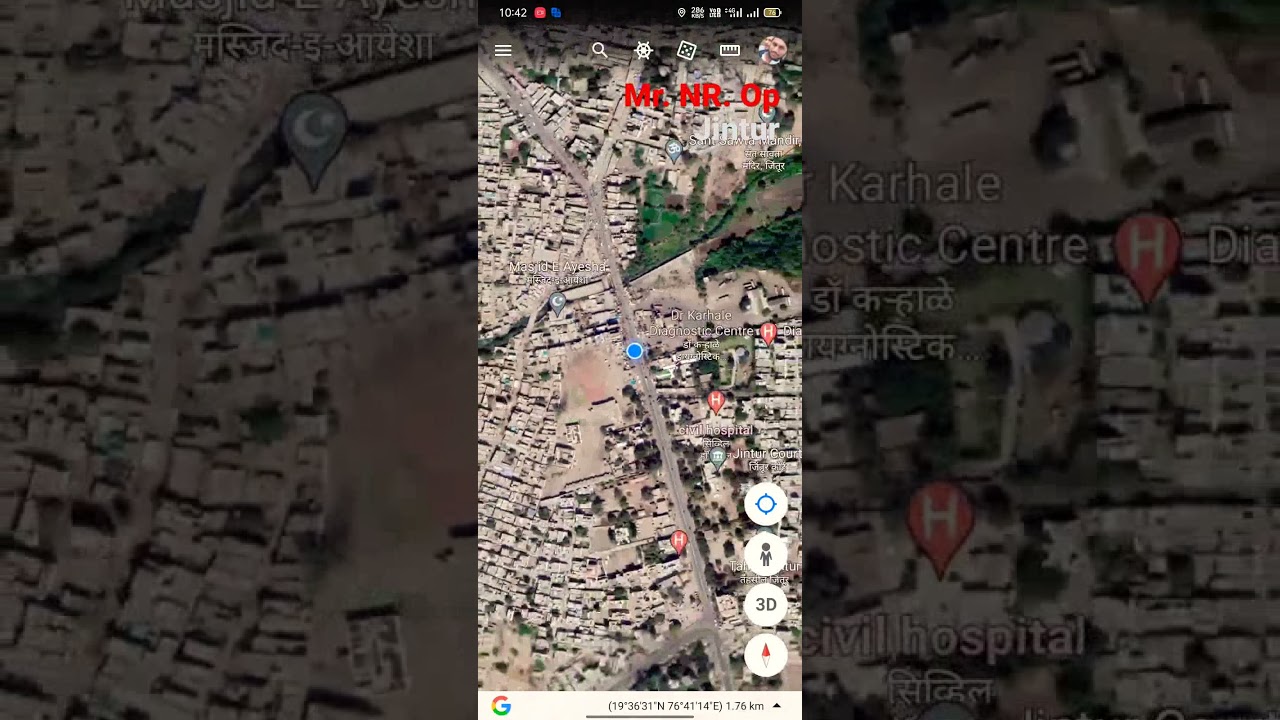Expand the coordinates info bar arrow
Viewport: 1280px width, 720px height.
click(777, 706)
